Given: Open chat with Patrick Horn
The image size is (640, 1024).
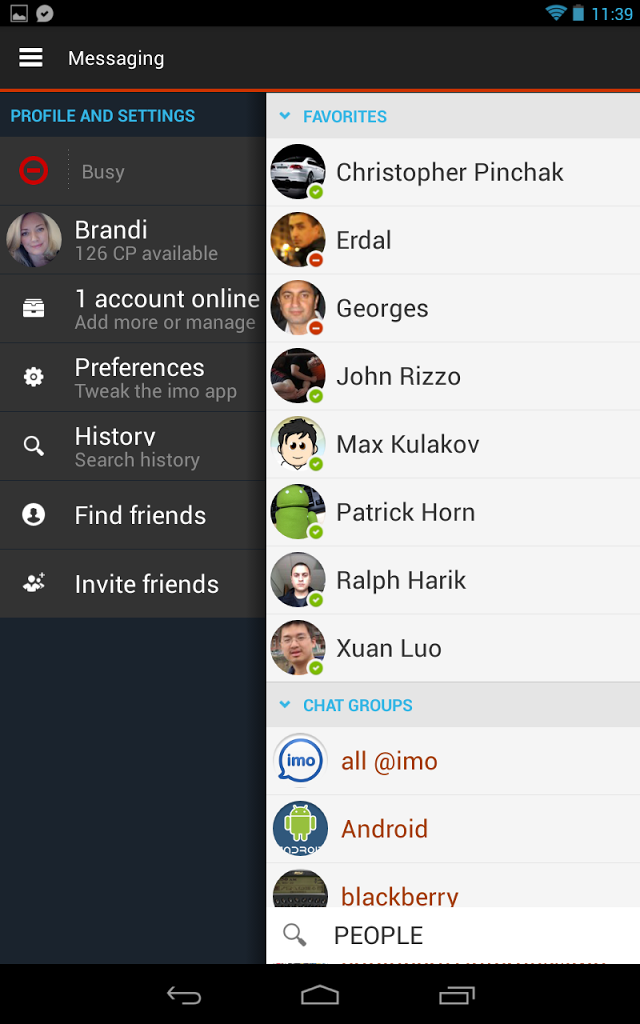Looking at the screenshot, I should click(450, 512).
